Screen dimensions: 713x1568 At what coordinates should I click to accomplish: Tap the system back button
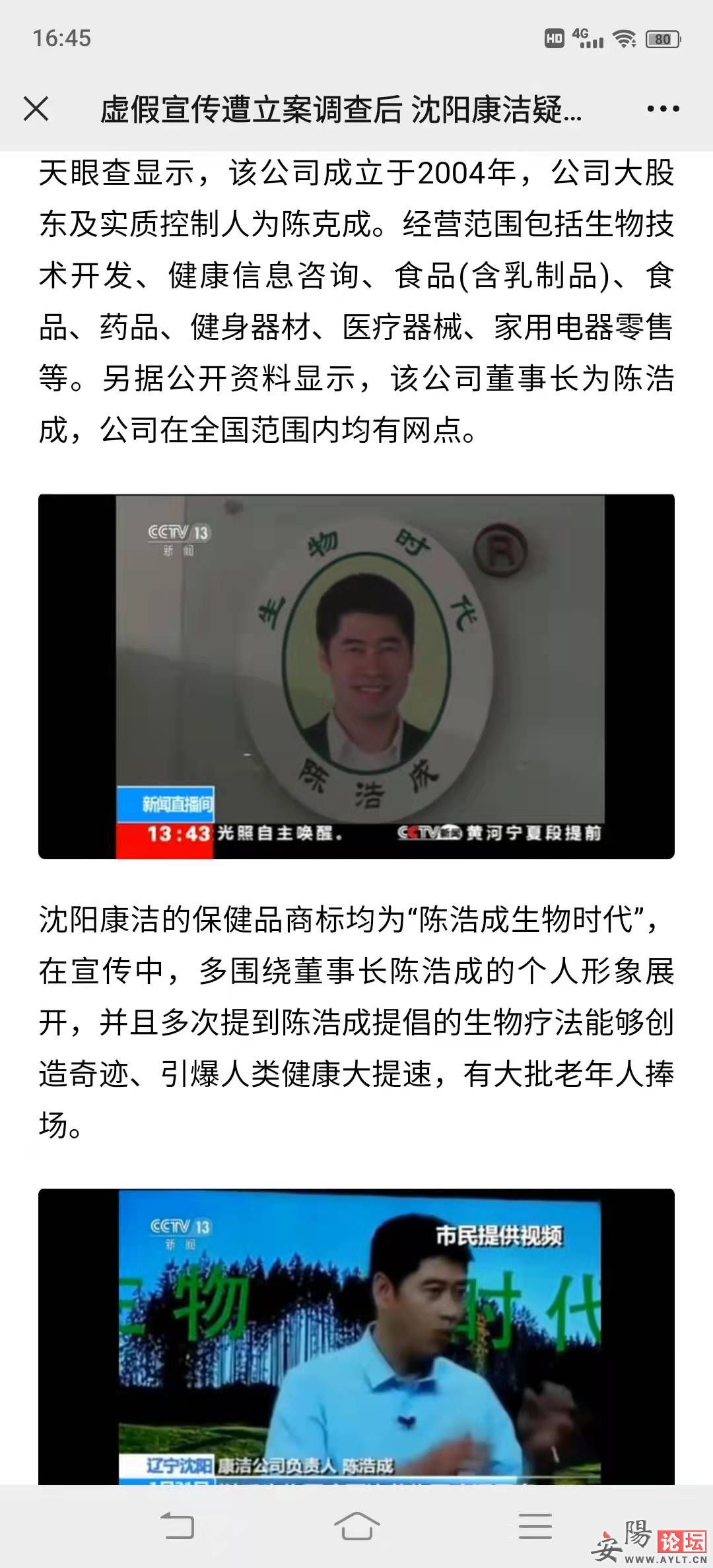178,1526
